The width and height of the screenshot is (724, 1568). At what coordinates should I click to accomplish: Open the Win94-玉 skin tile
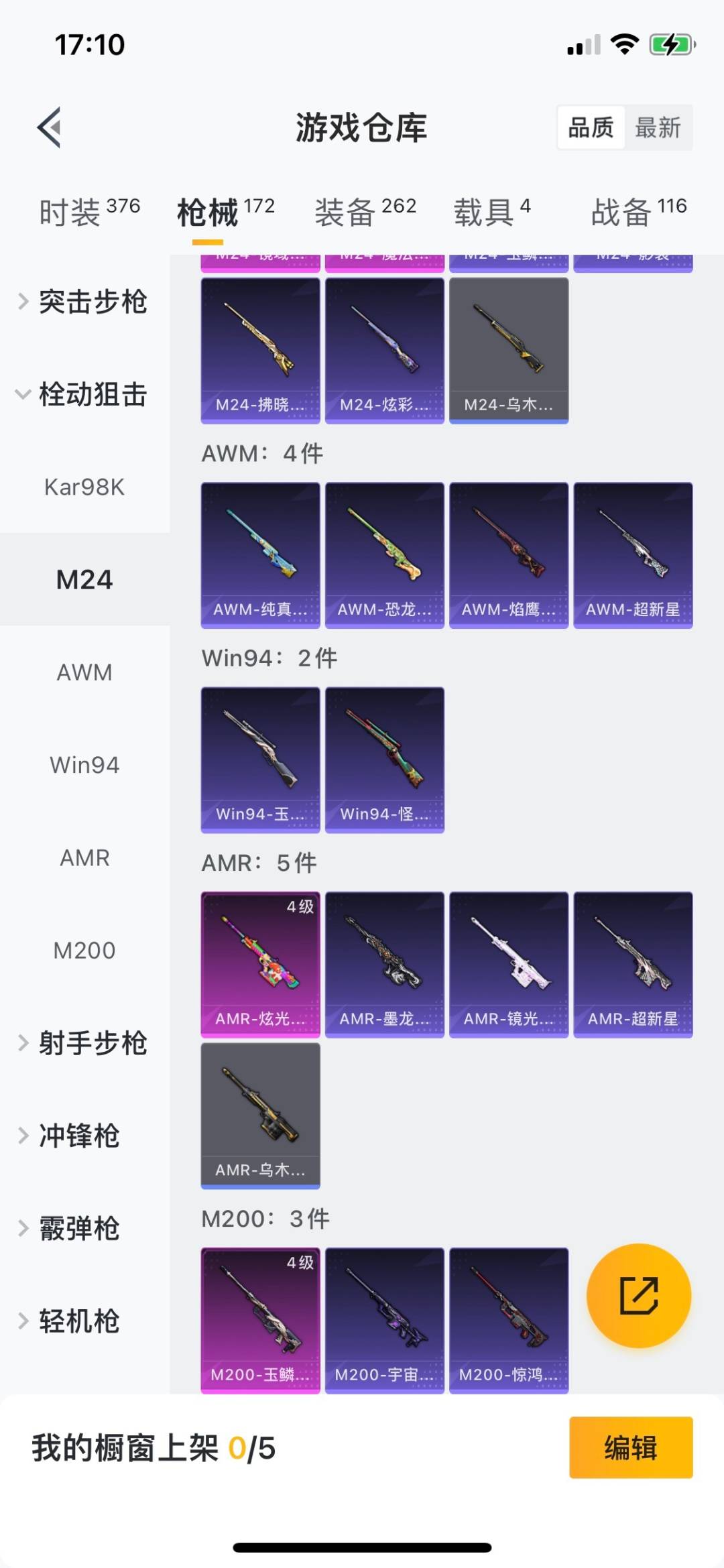260,759
